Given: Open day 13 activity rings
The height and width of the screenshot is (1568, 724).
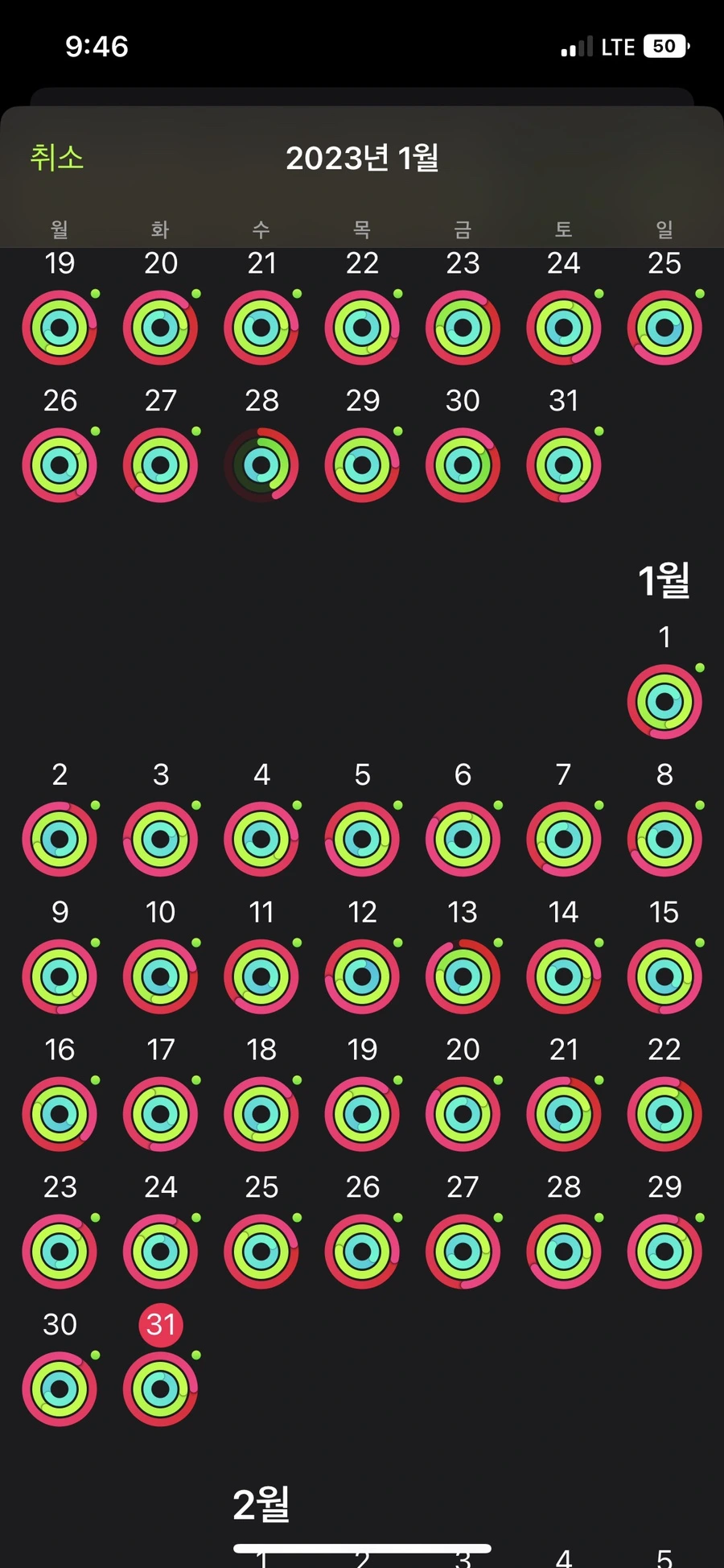Looking at the screenshot, I should click(463, 976).
